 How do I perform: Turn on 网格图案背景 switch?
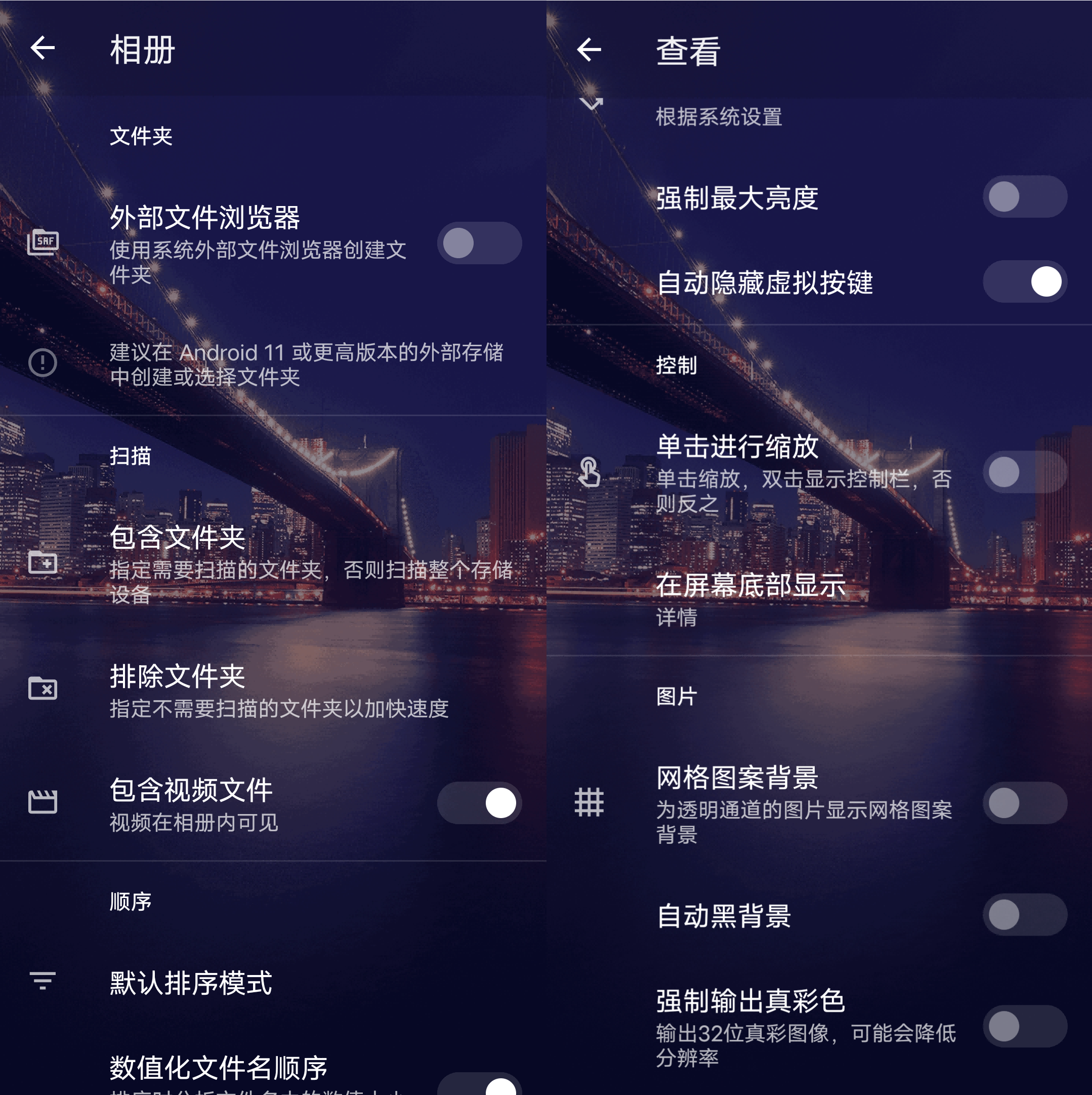[x=1024, y=802]
